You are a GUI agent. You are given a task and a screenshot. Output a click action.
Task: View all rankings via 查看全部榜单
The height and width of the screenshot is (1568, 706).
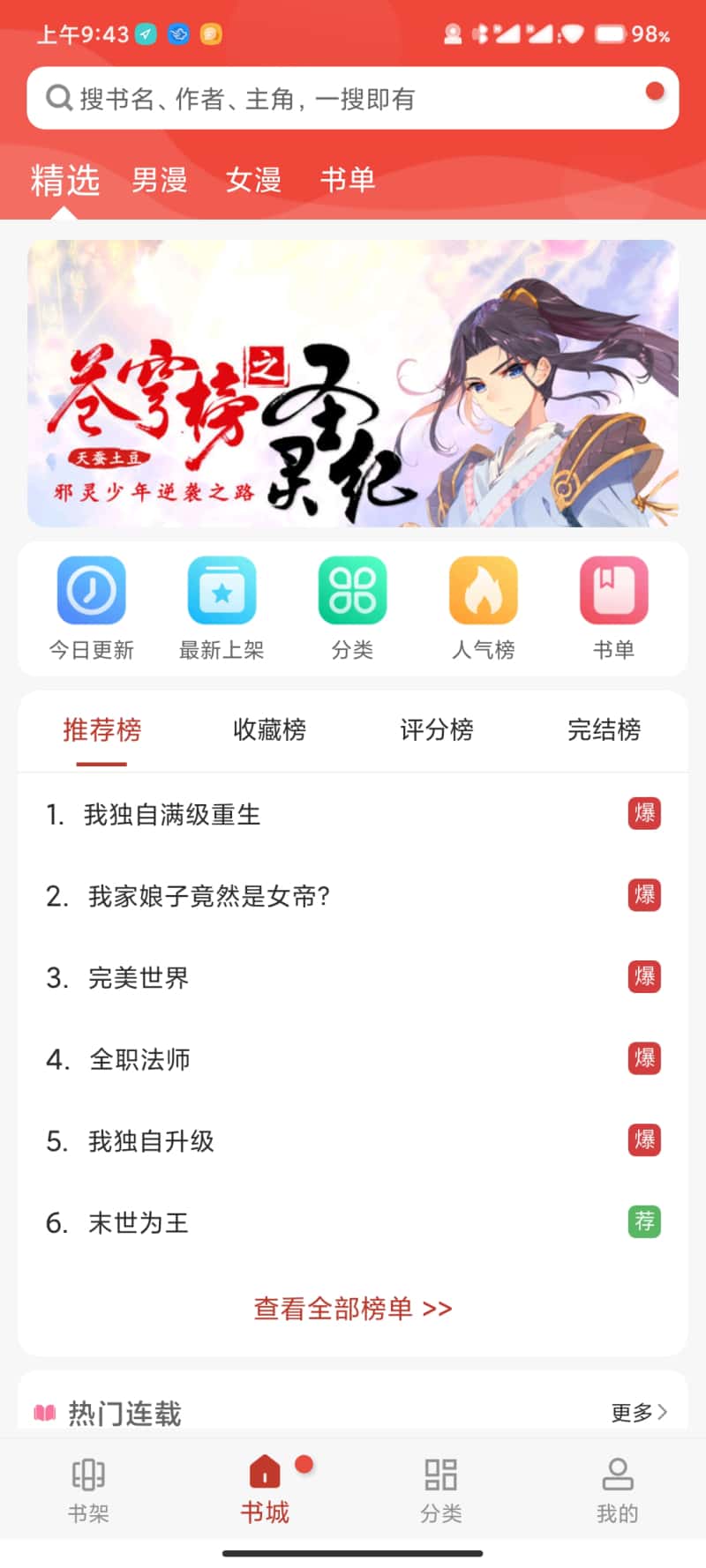click(353, 1309)
